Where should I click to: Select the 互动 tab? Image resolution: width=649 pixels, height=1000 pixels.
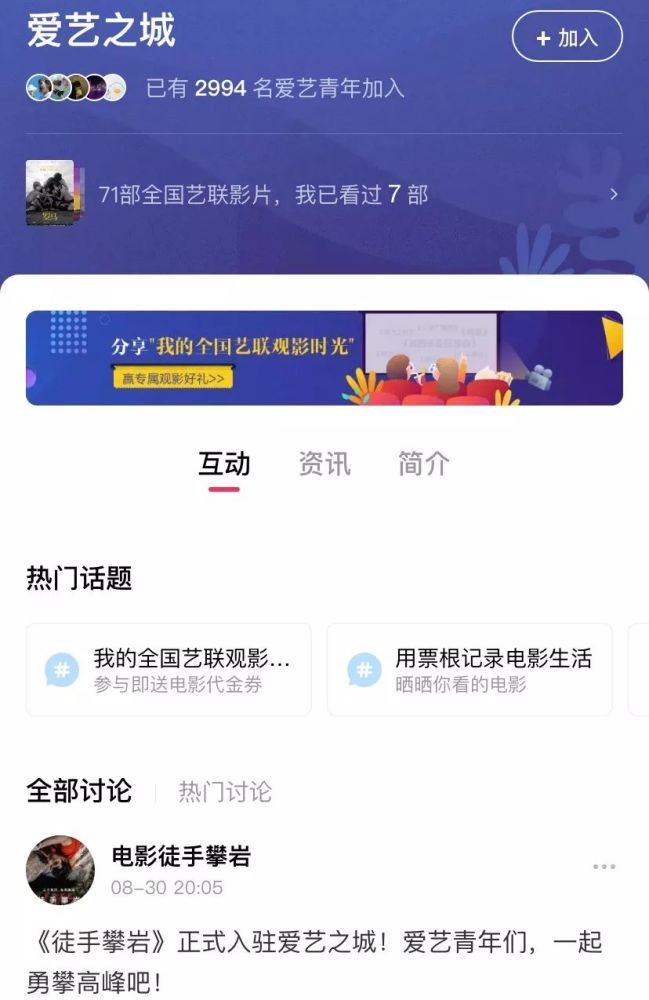(x=224, y=464)
